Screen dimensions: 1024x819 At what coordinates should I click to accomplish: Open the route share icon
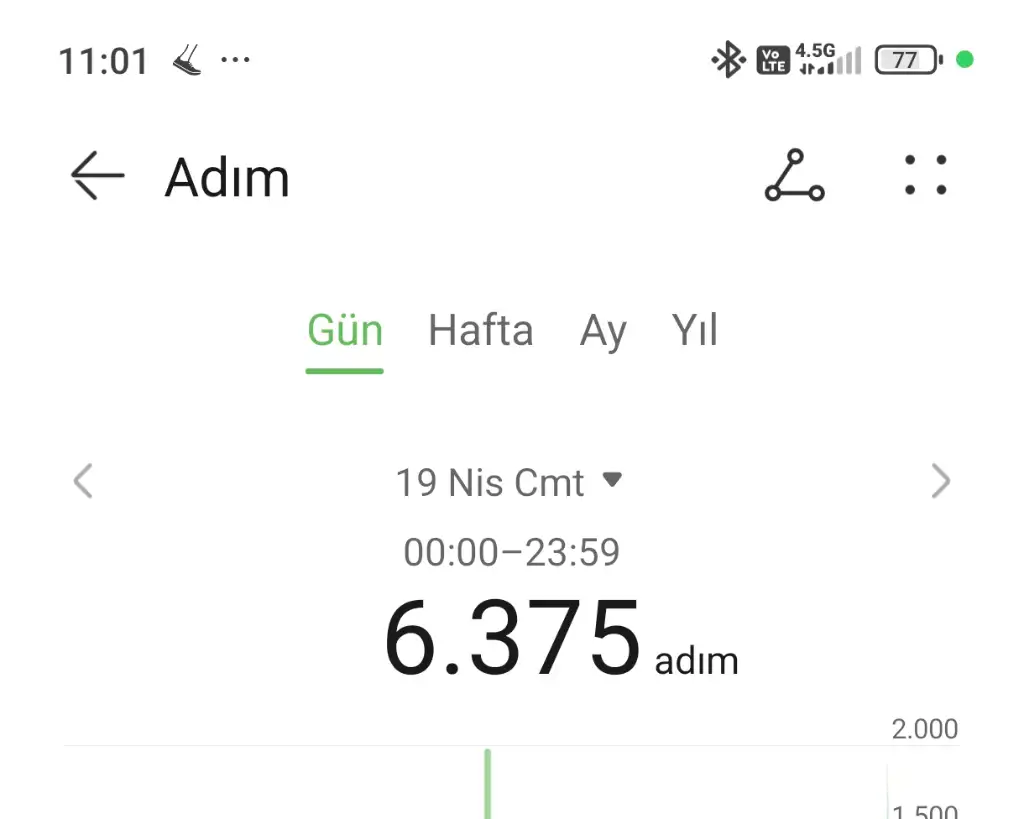click(794, 176)
